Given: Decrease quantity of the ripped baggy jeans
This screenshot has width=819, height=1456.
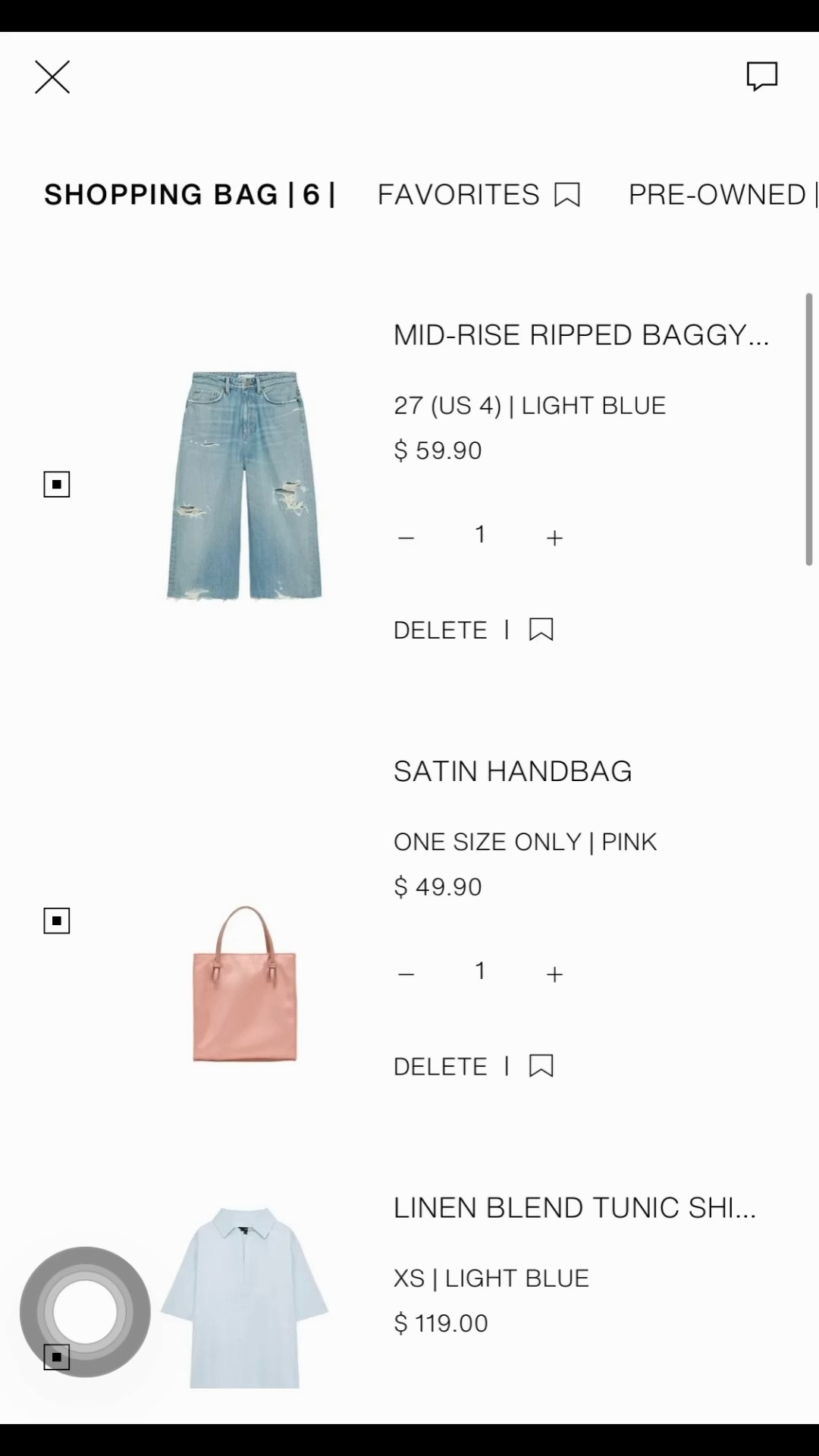Looking at the screenshot, I should tap(406, 538).
